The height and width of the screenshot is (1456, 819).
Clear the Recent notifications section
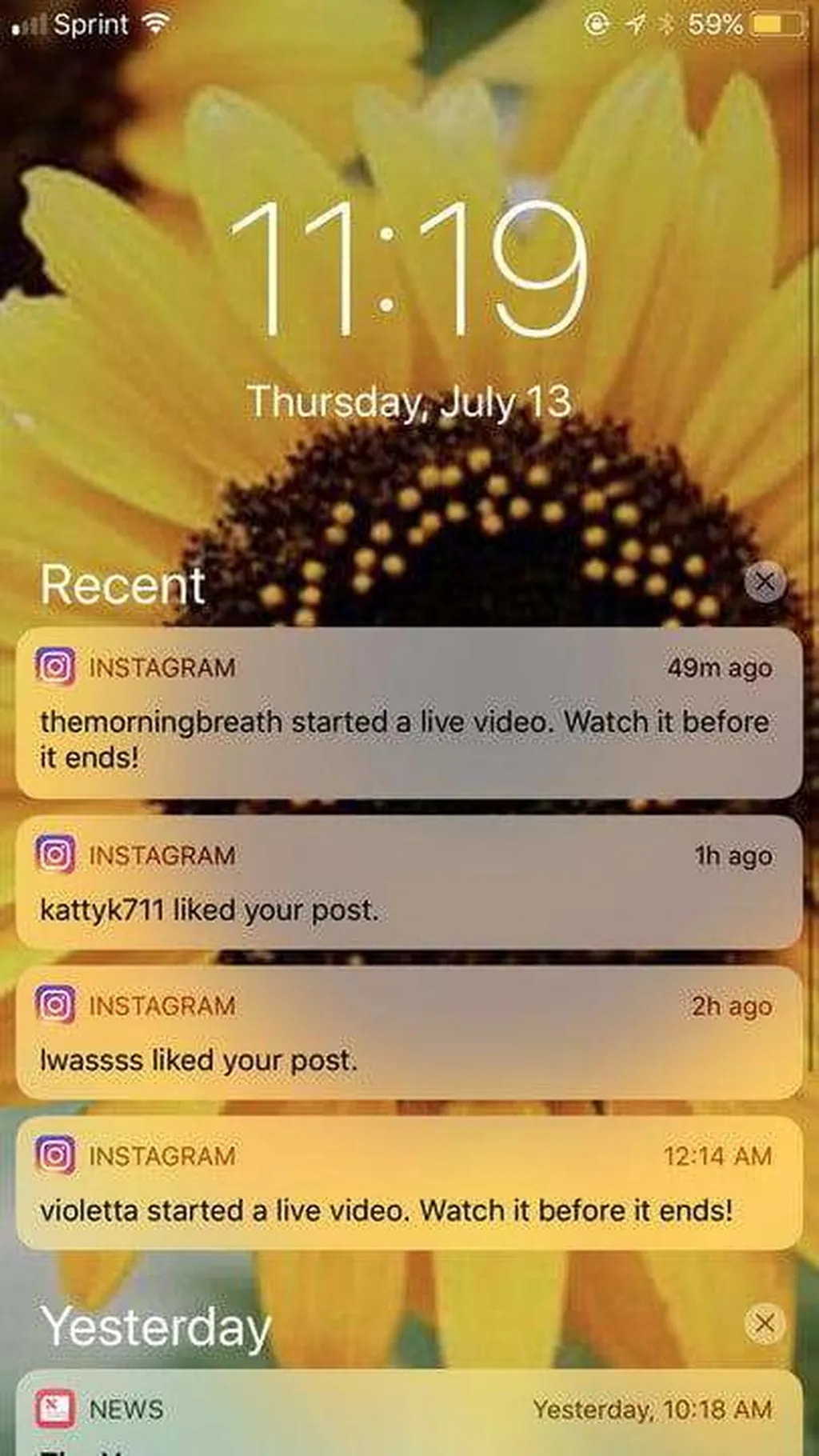click(764, 582)
